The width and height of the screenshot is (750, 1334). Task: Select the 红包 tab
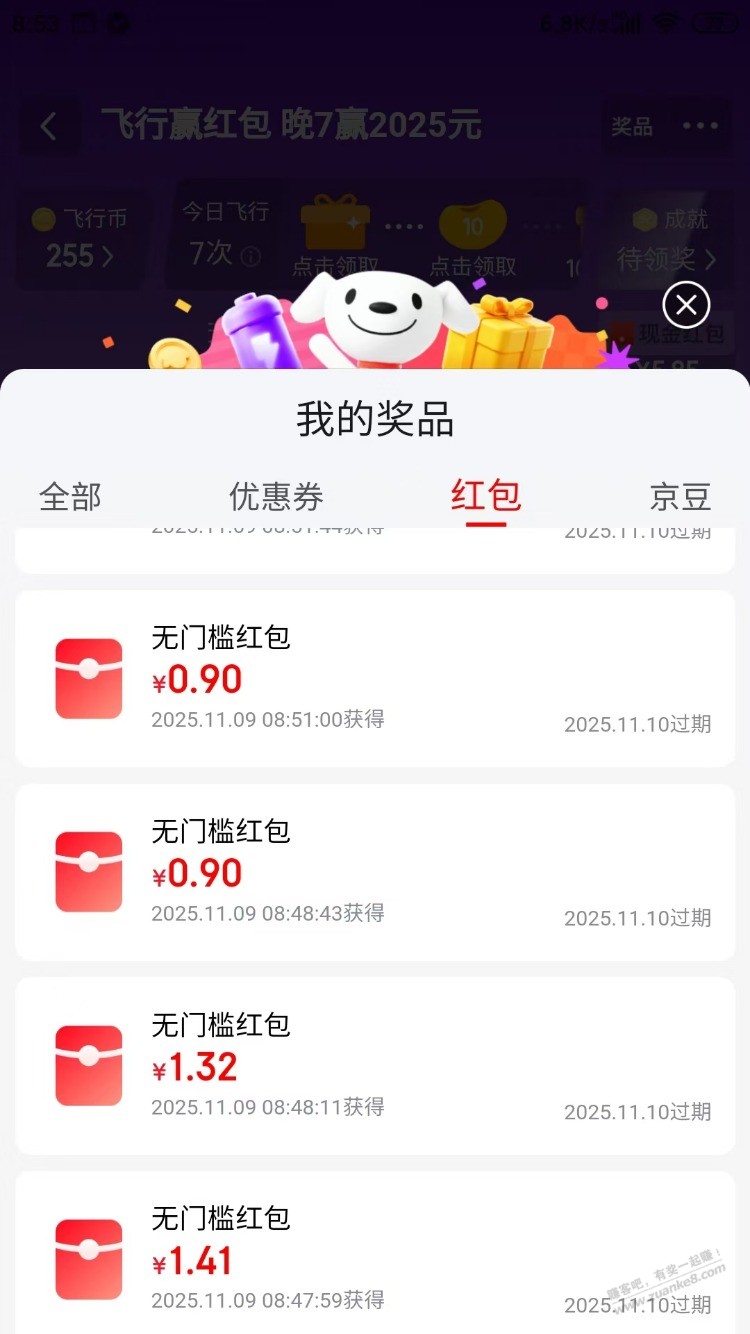(486, 496)
